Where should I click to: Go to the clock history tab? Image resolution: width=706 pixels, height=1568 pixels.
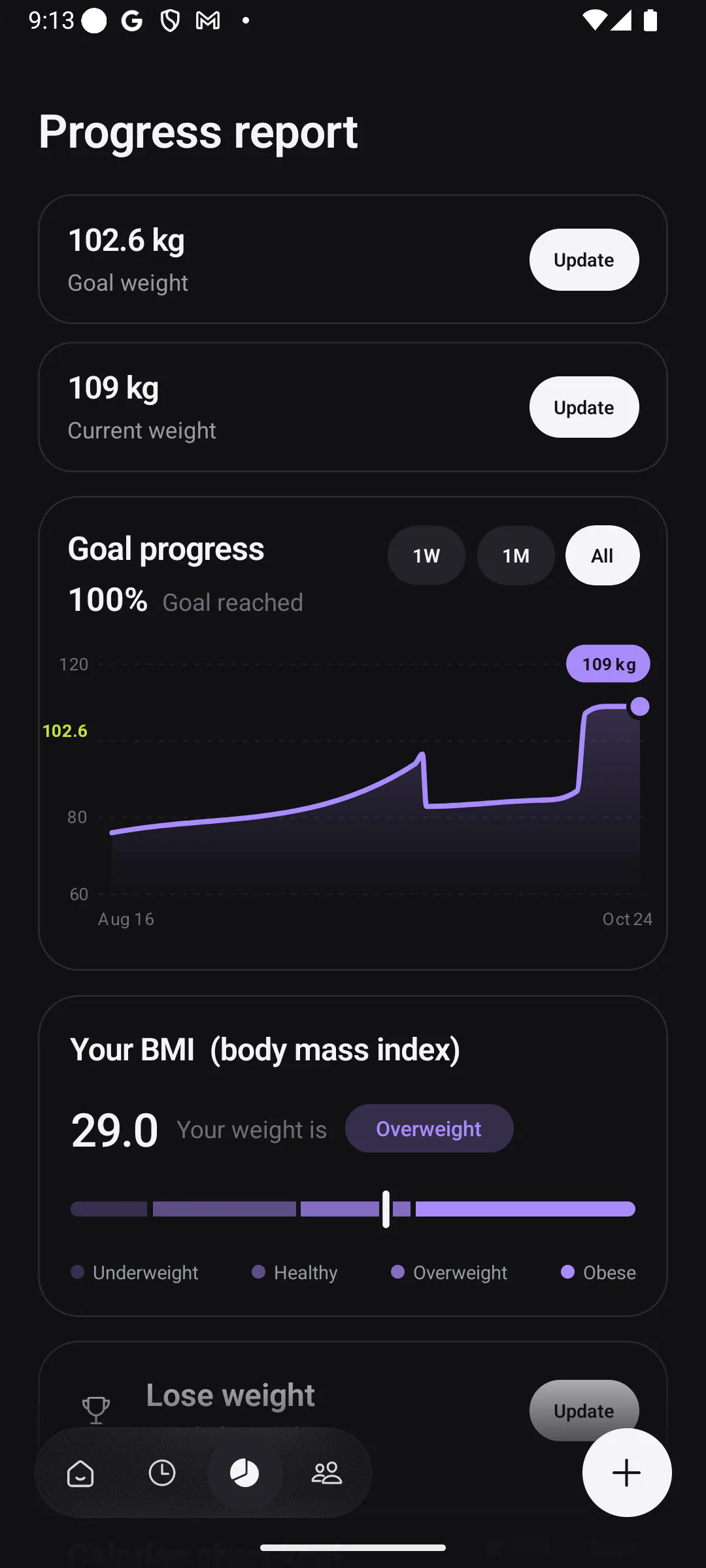[x=162, y=1473]
